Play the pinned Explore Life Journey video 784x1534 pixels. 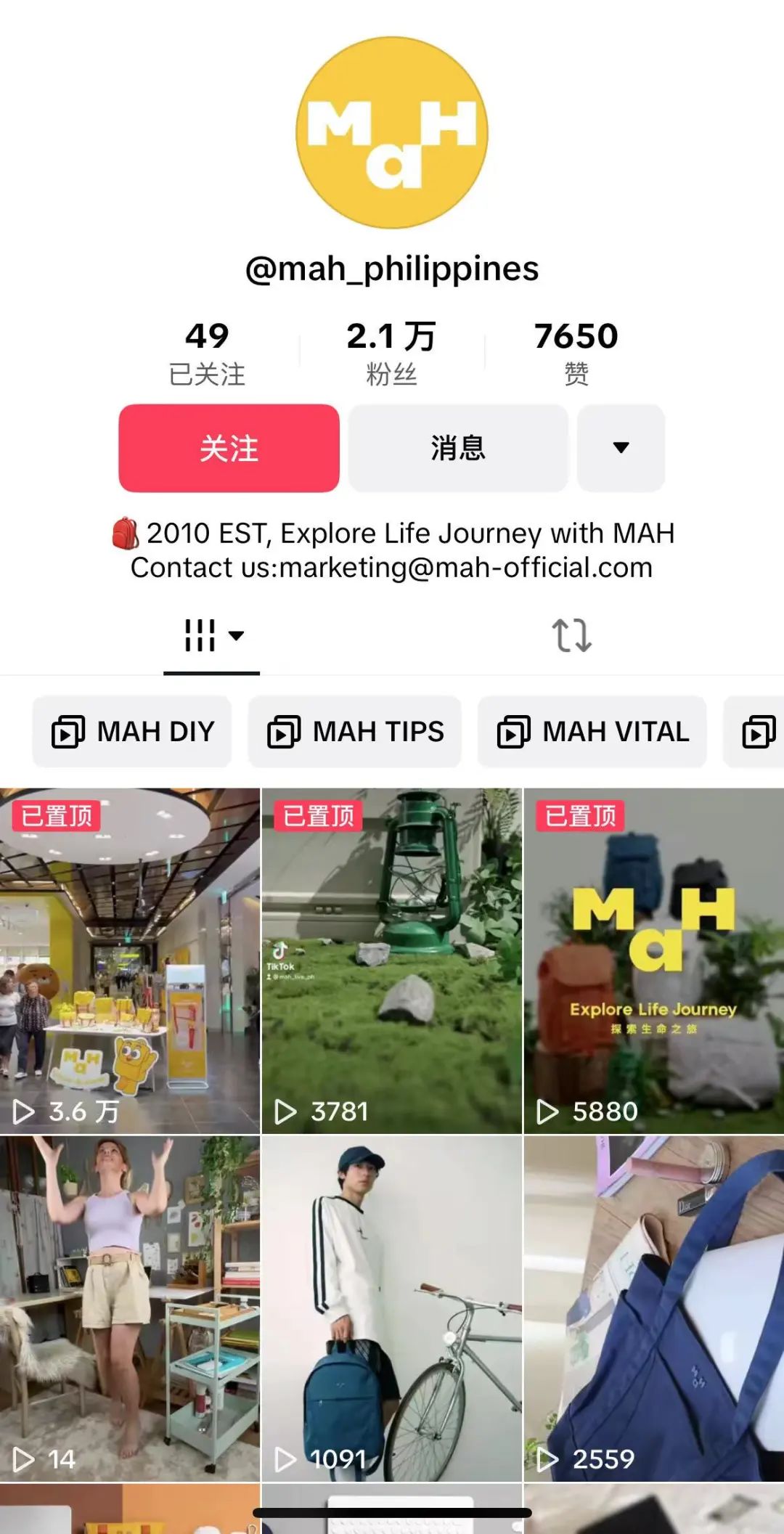click(653, 960)
